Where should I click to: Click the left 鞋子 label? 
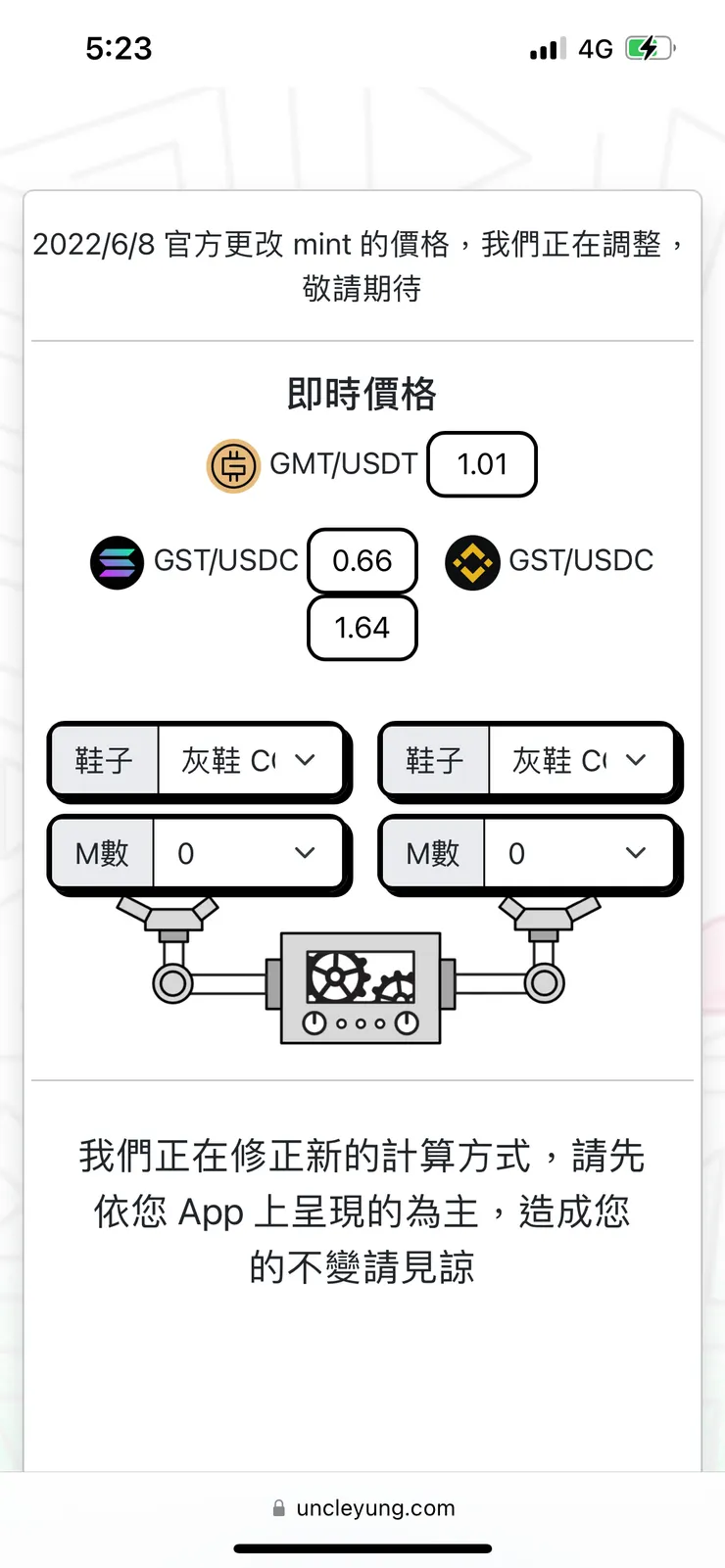[103, 760]
